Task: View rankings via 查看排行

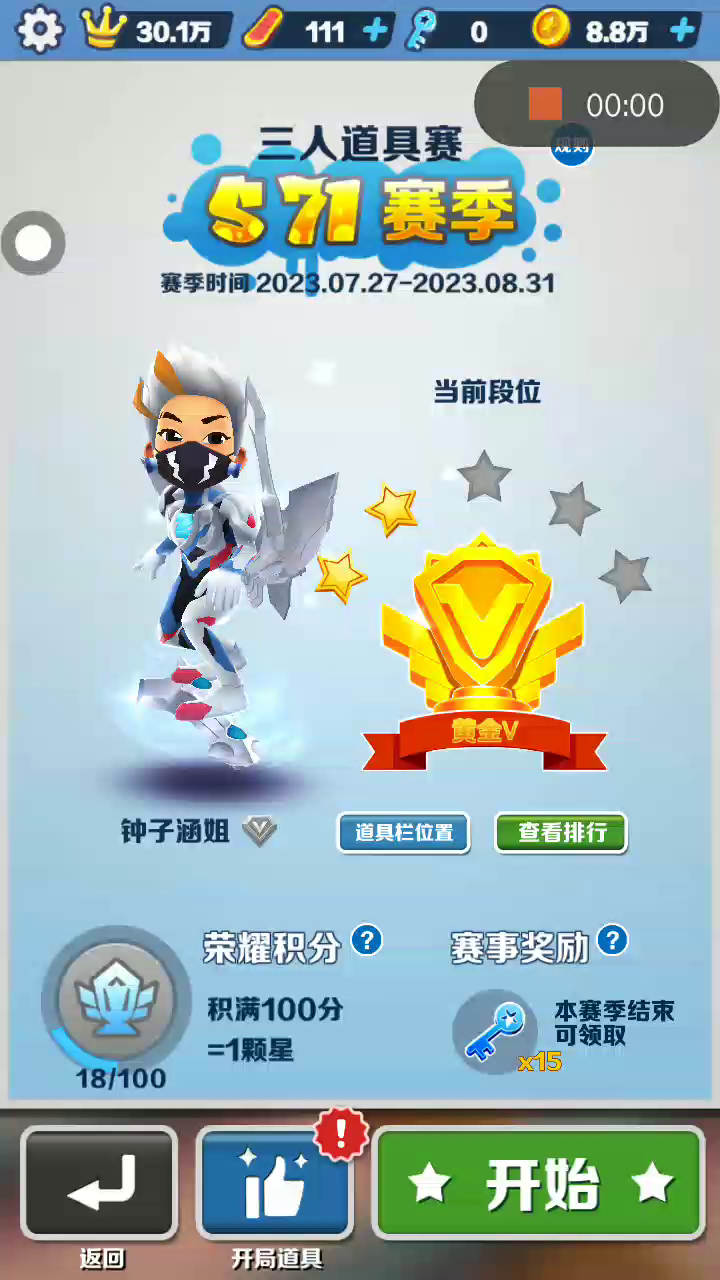Action: [x=561, y=832]
